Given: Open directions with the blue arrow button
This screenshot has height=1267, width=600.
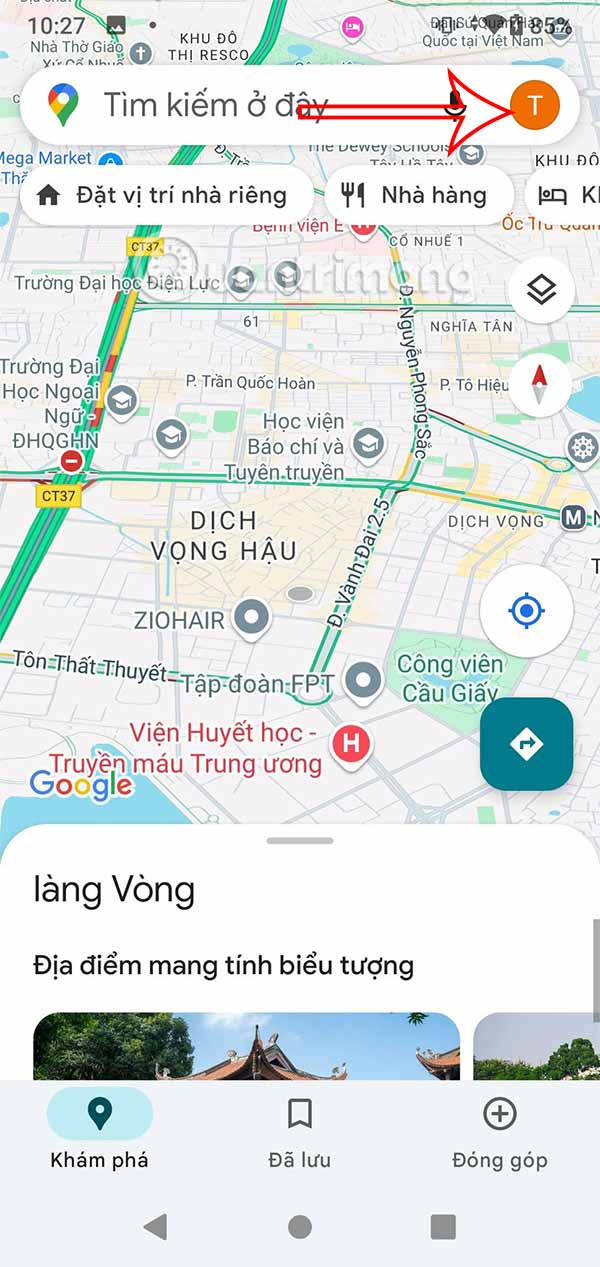Looking at the screenshot, I should pos(526,744).
